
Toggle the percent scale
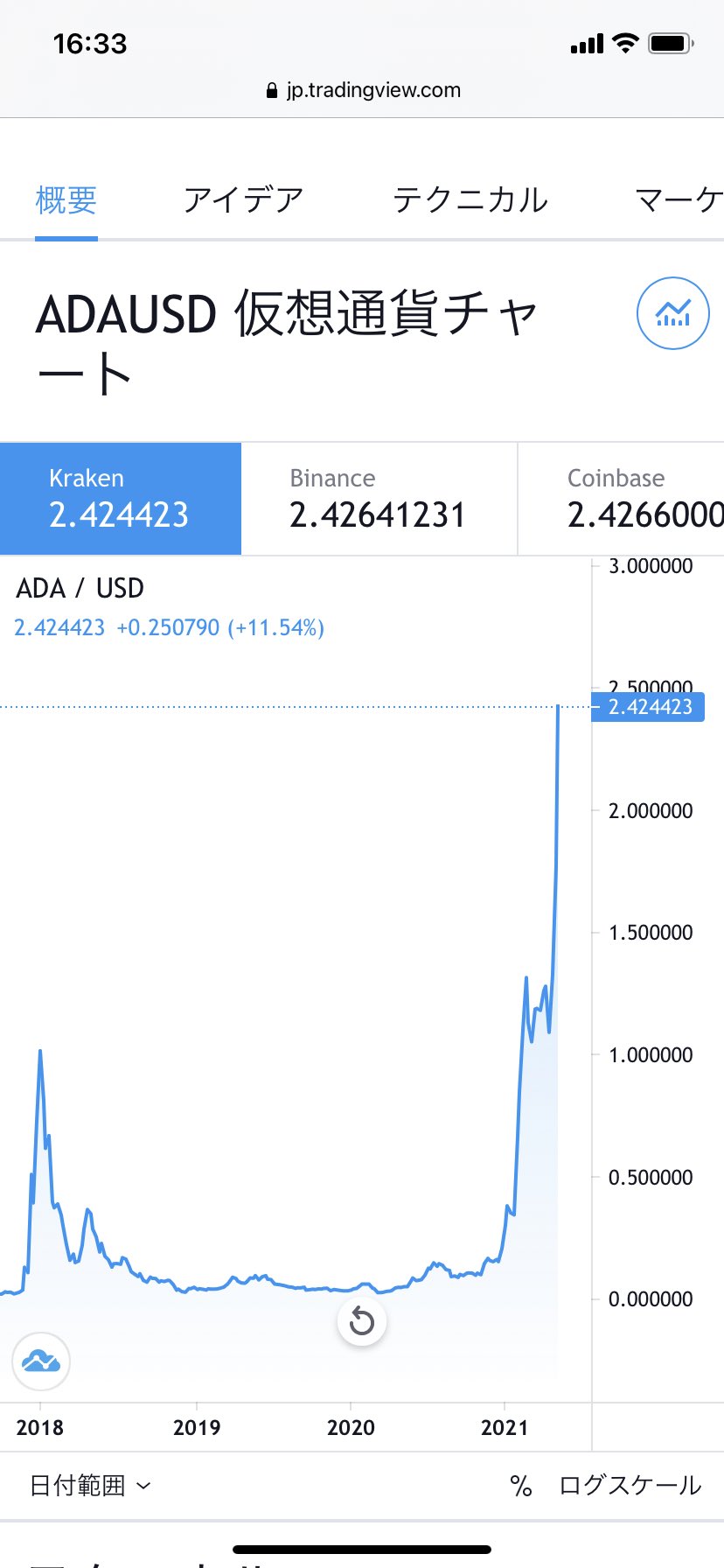[521, 1485]
